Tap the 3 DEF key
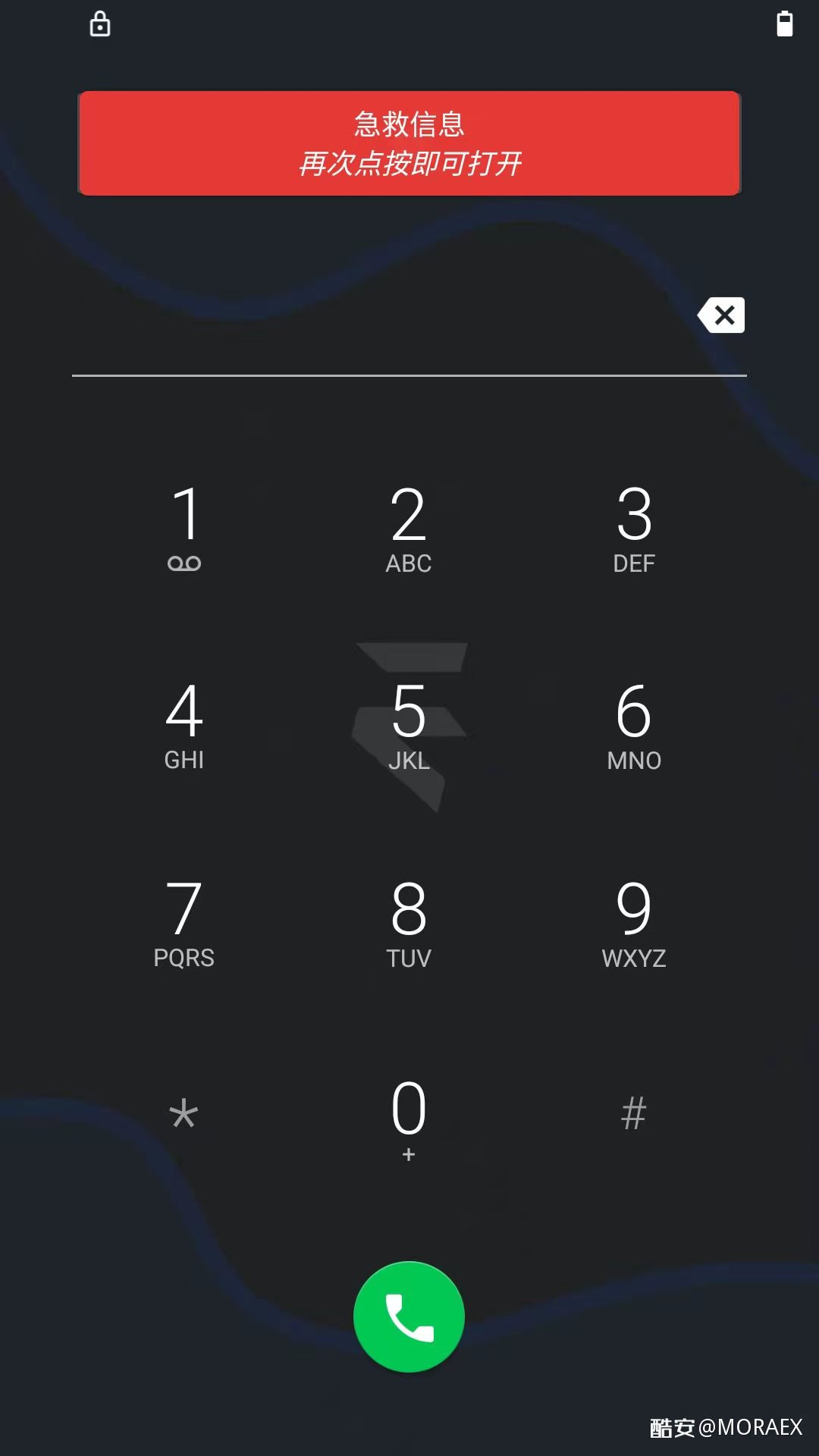Image resolution: width=819 pixels, height=1456 pixels. [634, 529]
